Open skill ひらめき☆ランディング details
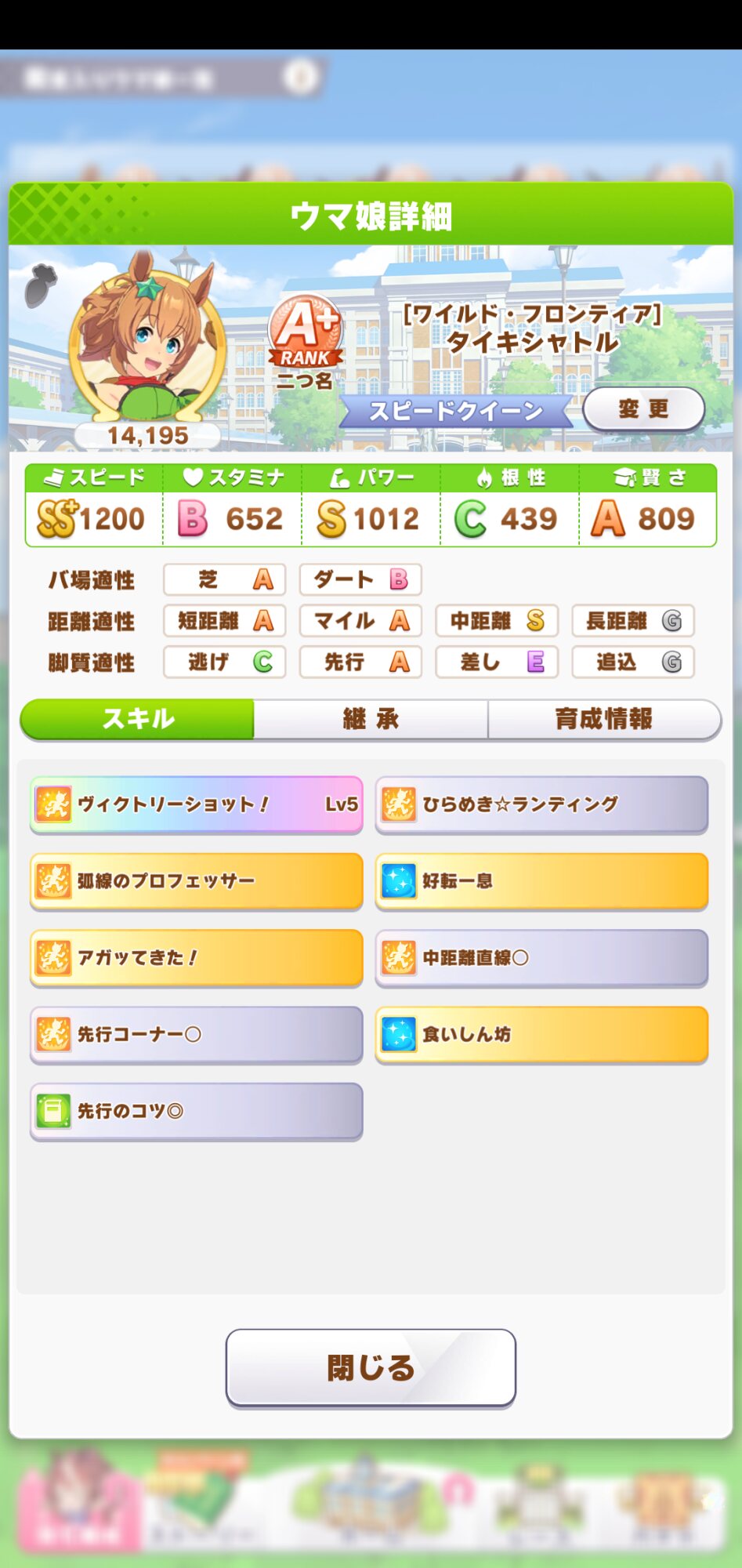The image size is (742, 1568). pyautogui.click(x=541, y=804)
